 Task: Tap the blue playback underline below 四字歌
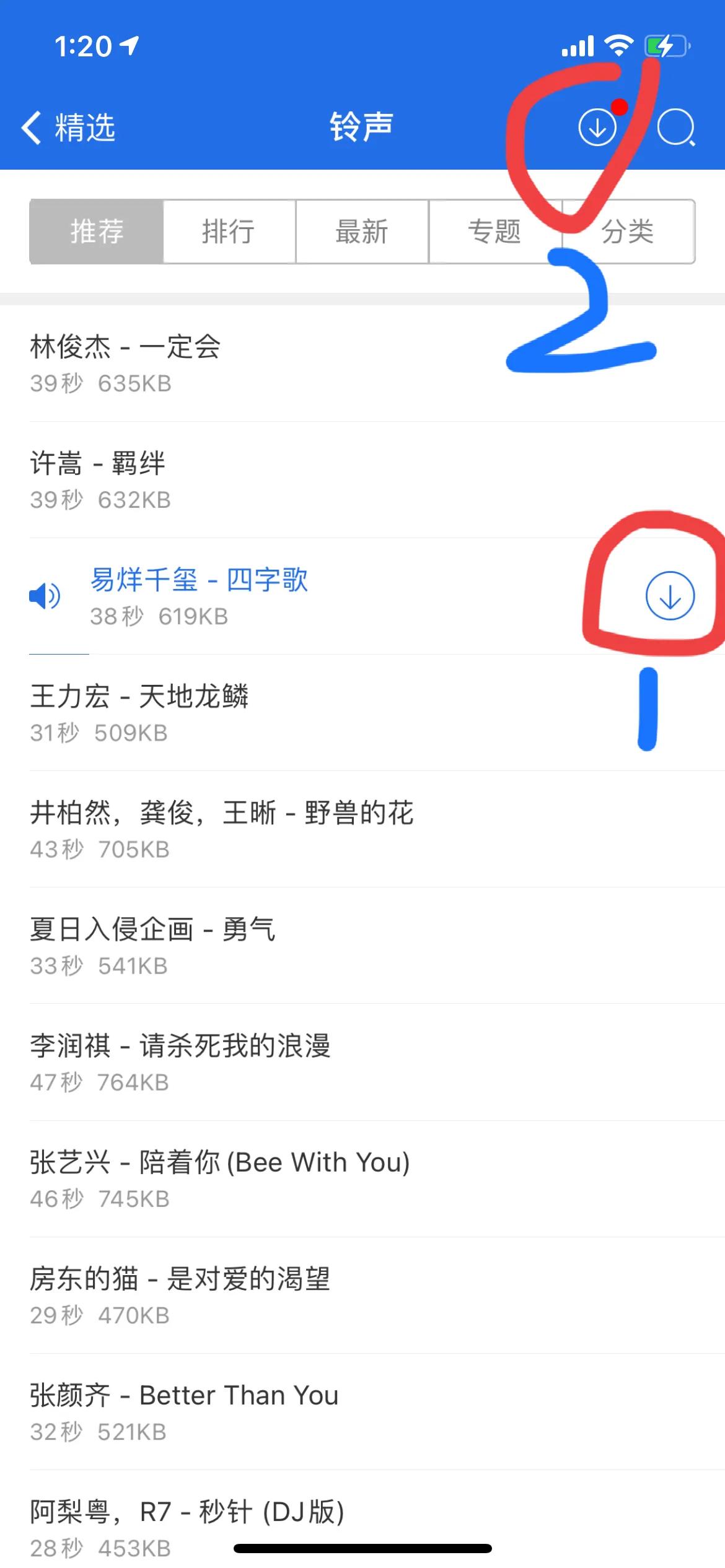59,651
